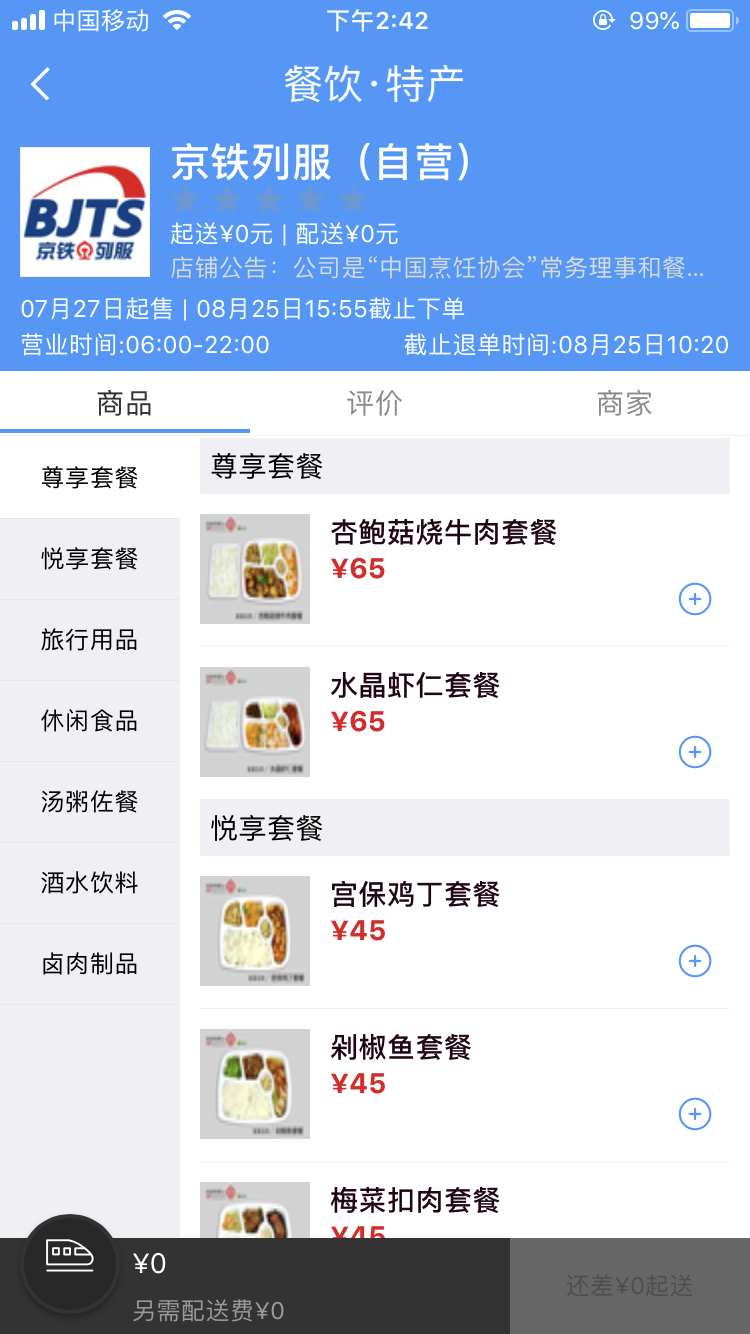Add 水晶虾仁套餐 using its plus icon

click(x=694, y=751)
